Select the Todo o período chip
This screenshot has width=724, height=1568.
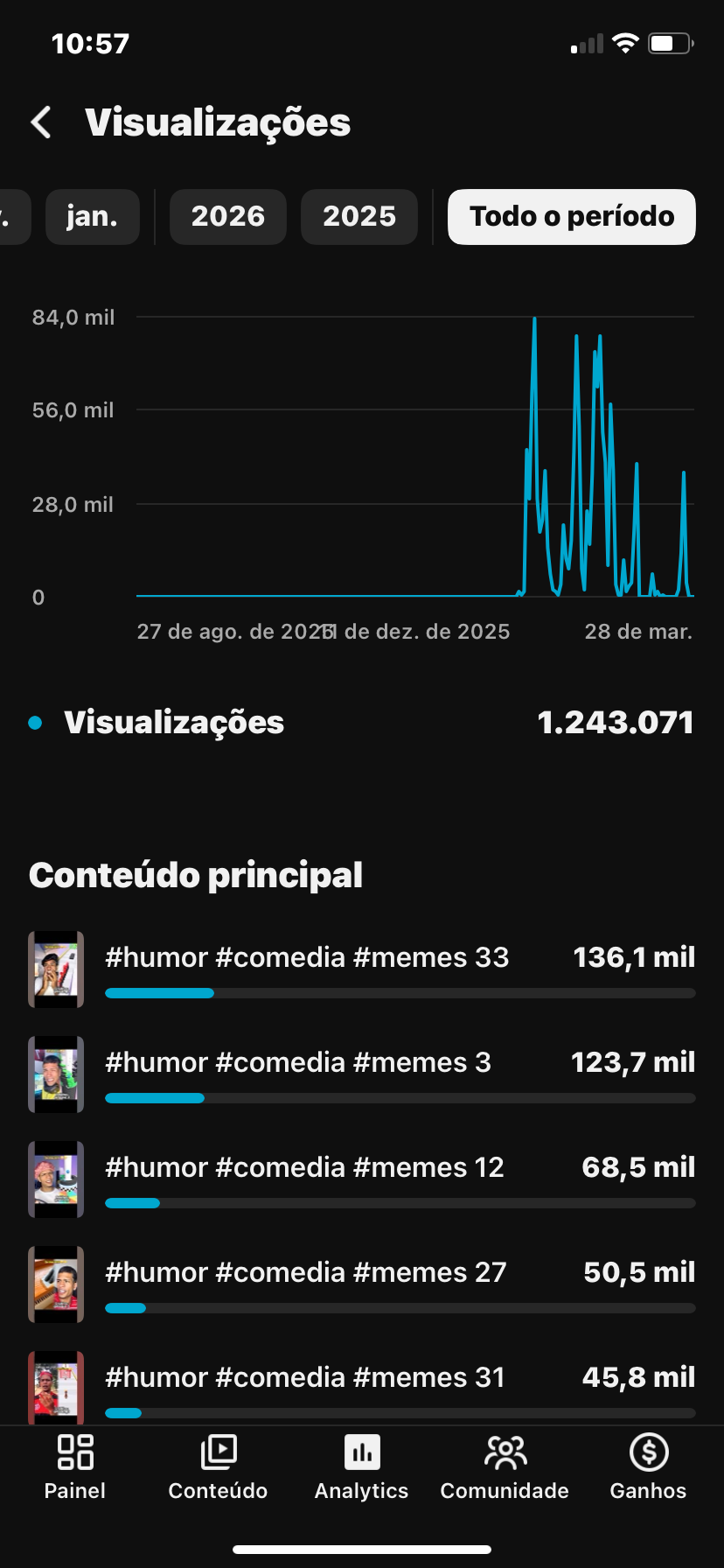point(572,217)
